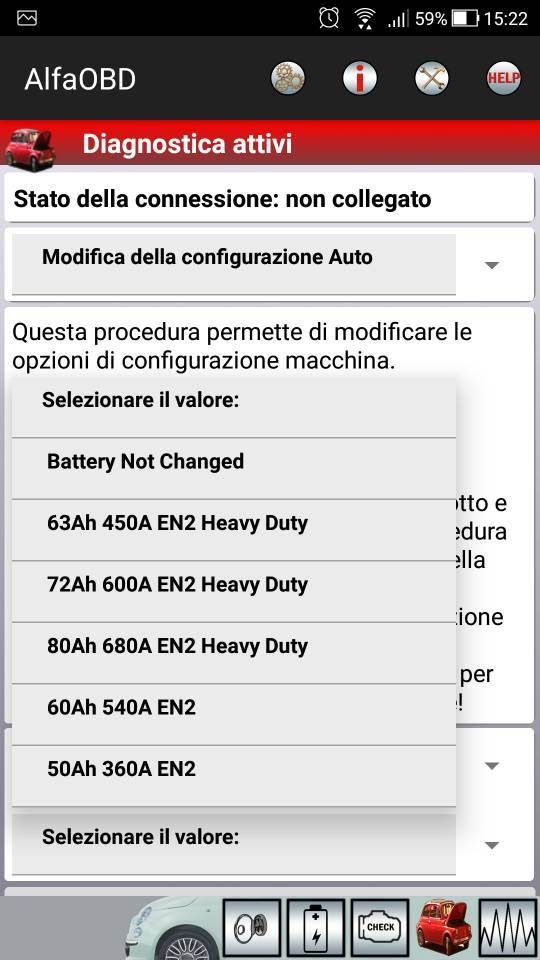The width and height of the screenshot is (540, 960).
Task: Open the waveform graph tab
Action: click(508, 929)
